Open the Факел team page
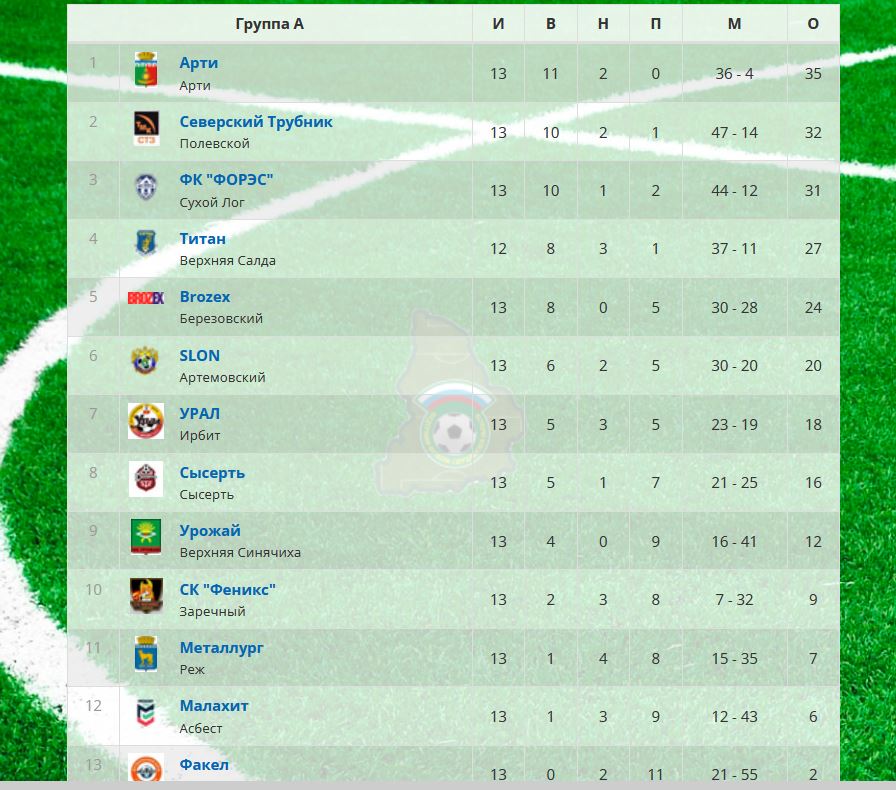 pyautogui.click(x=204, y=765)
